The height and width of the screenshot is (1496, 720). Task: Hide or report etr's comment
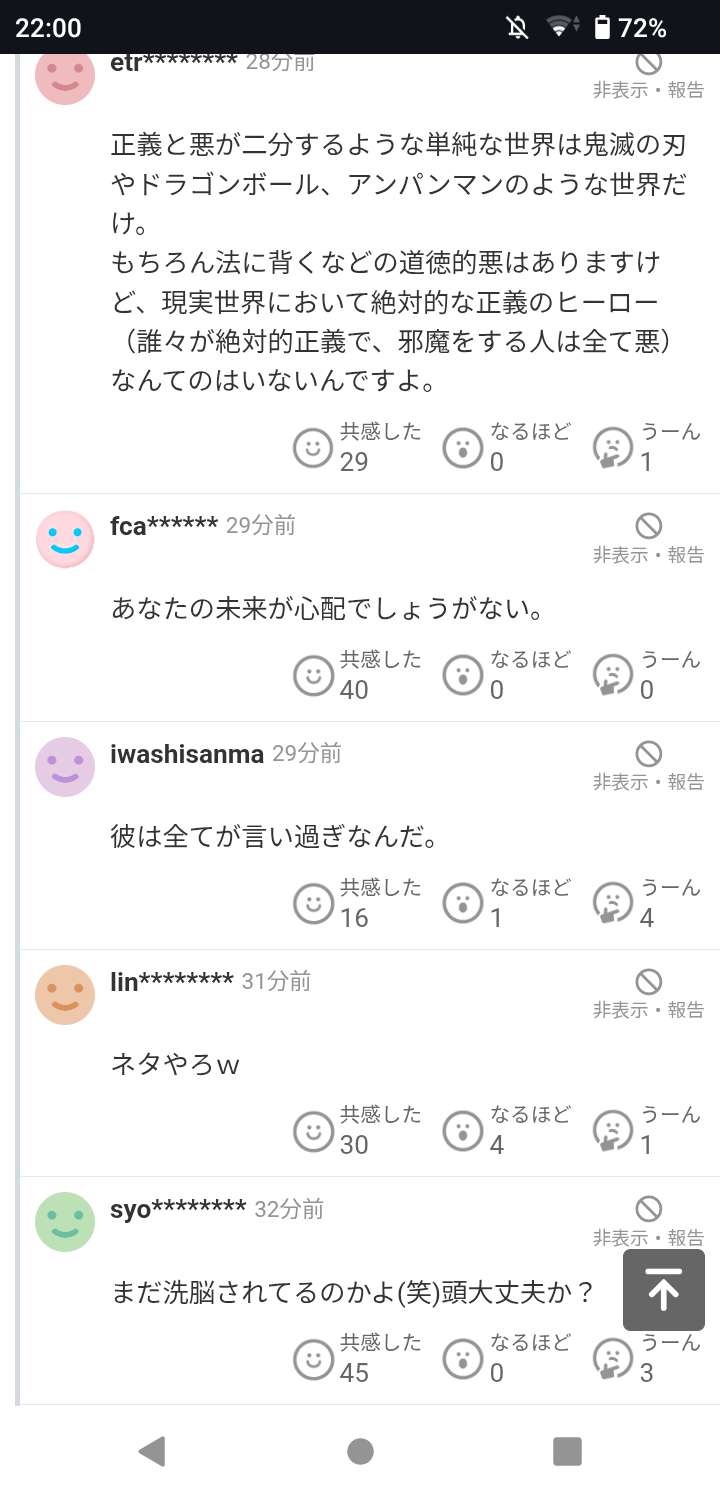click(x=648, y=75)
